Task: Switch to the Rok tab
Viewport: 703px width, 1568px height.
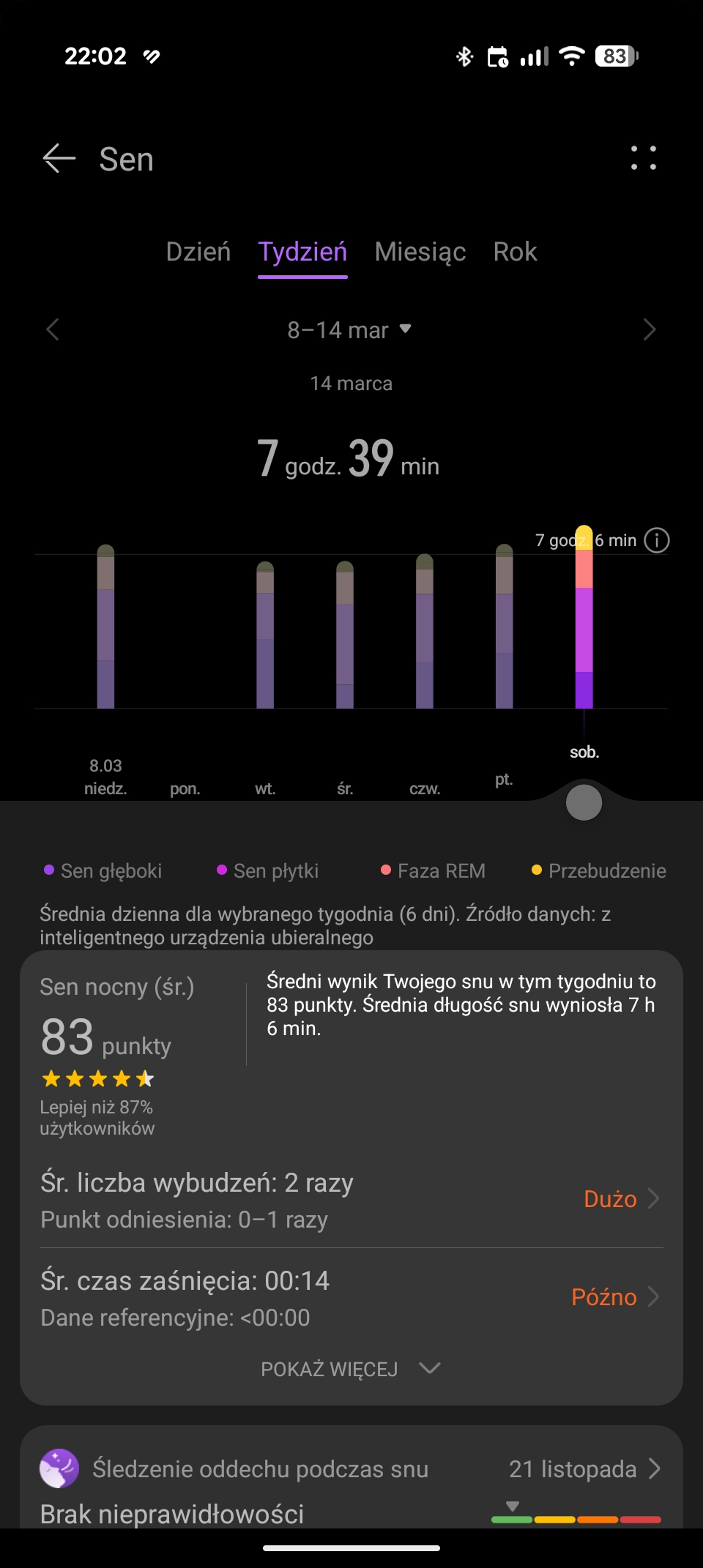Action: [x=515, y=252]
